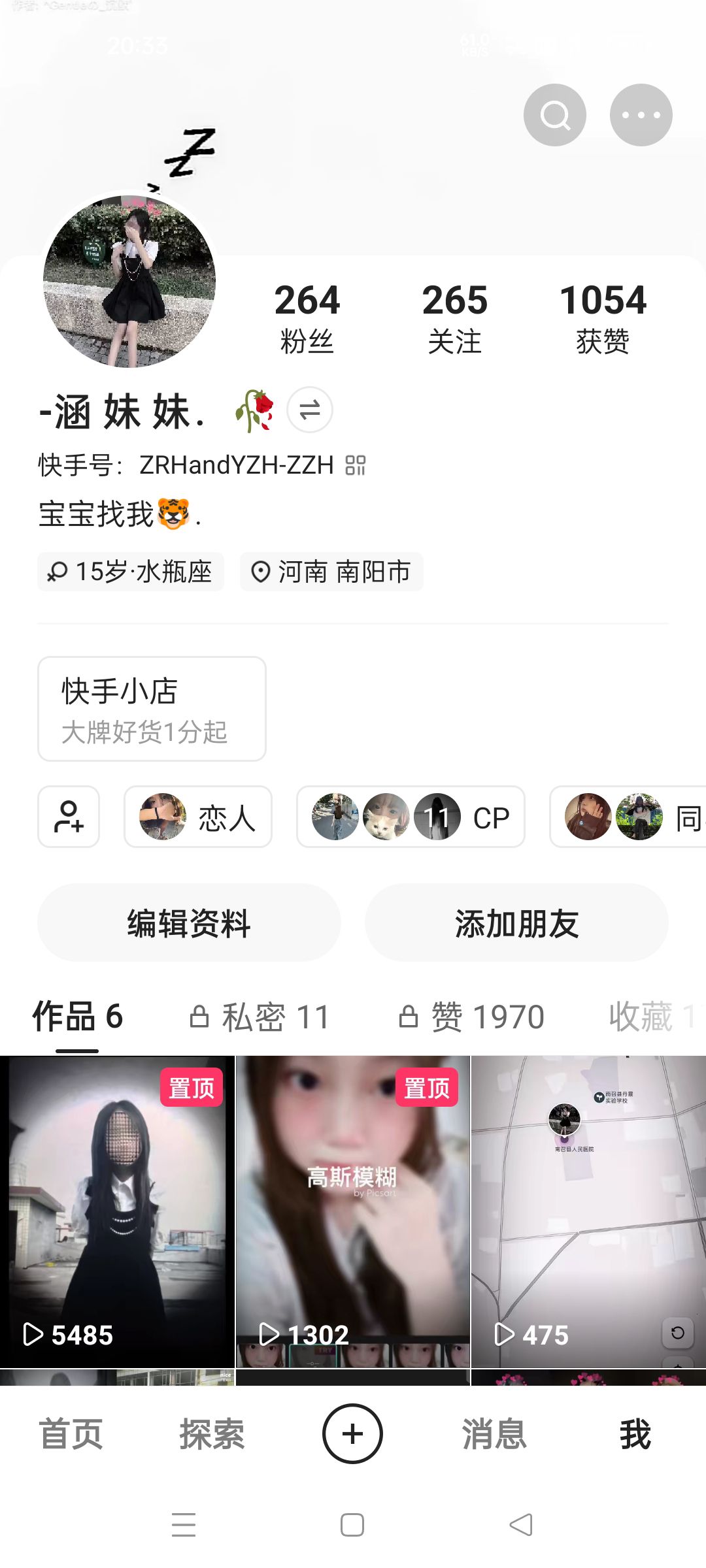Open the search icon at top

click(554, 115)
